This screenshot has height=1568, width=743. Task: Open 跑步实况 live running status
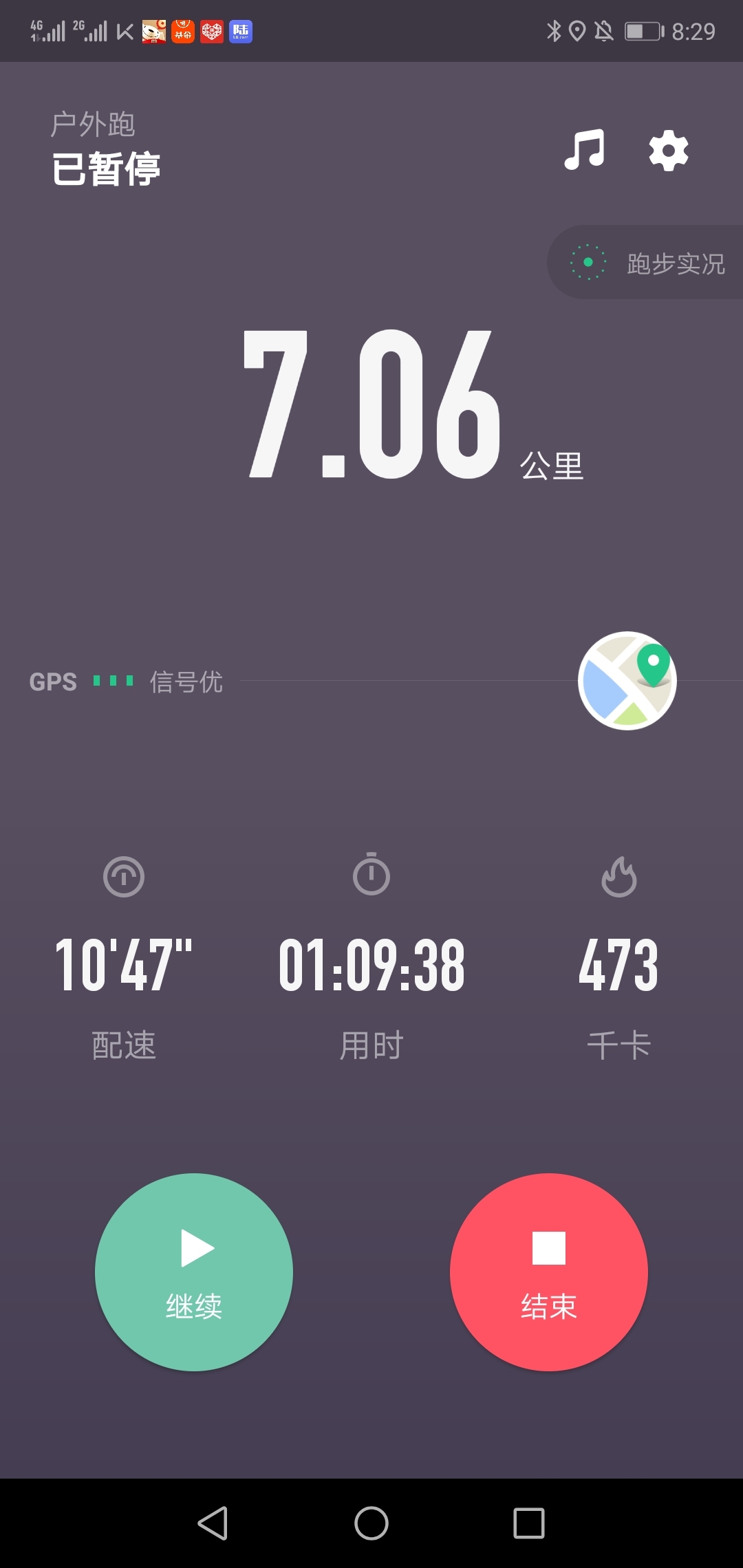tap(645, 262)
